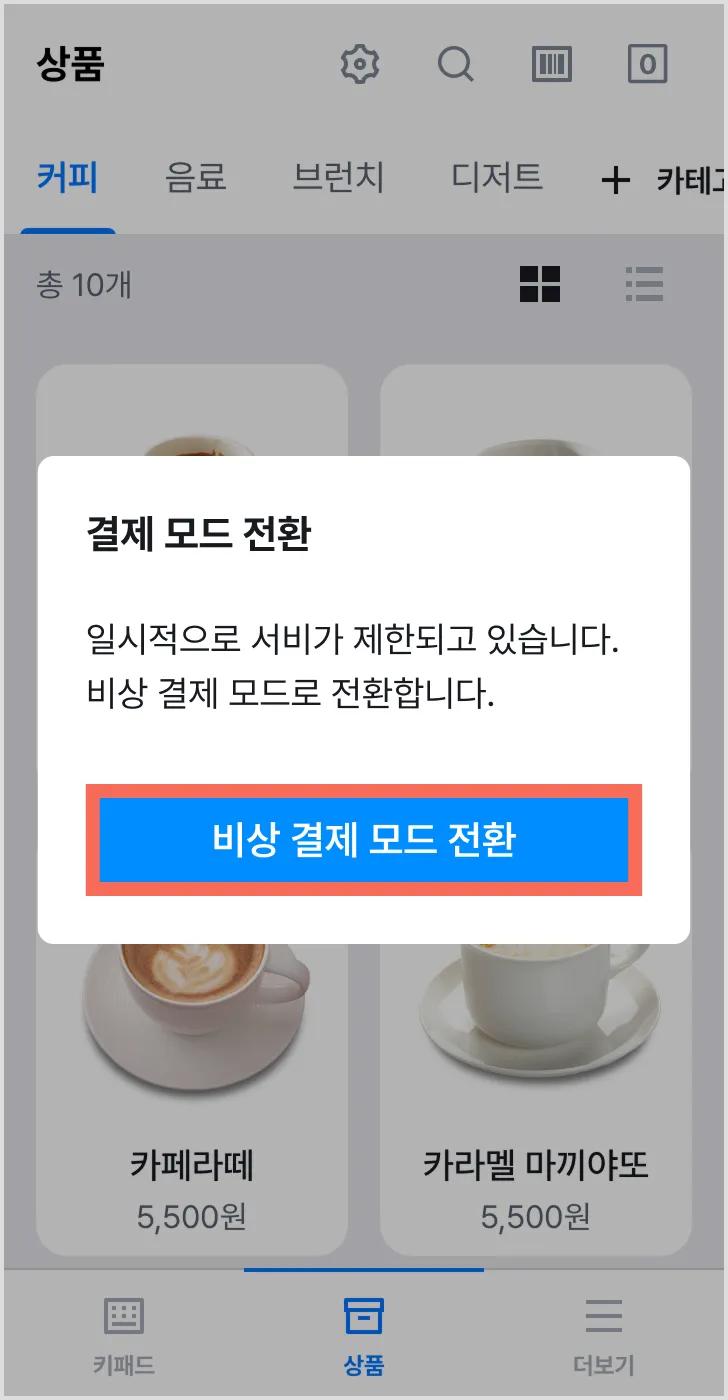Image resolution: width=728 pixels, height=1400 pixels.
Task: Open the cart counter showing 0
Action: coord(647,65)
